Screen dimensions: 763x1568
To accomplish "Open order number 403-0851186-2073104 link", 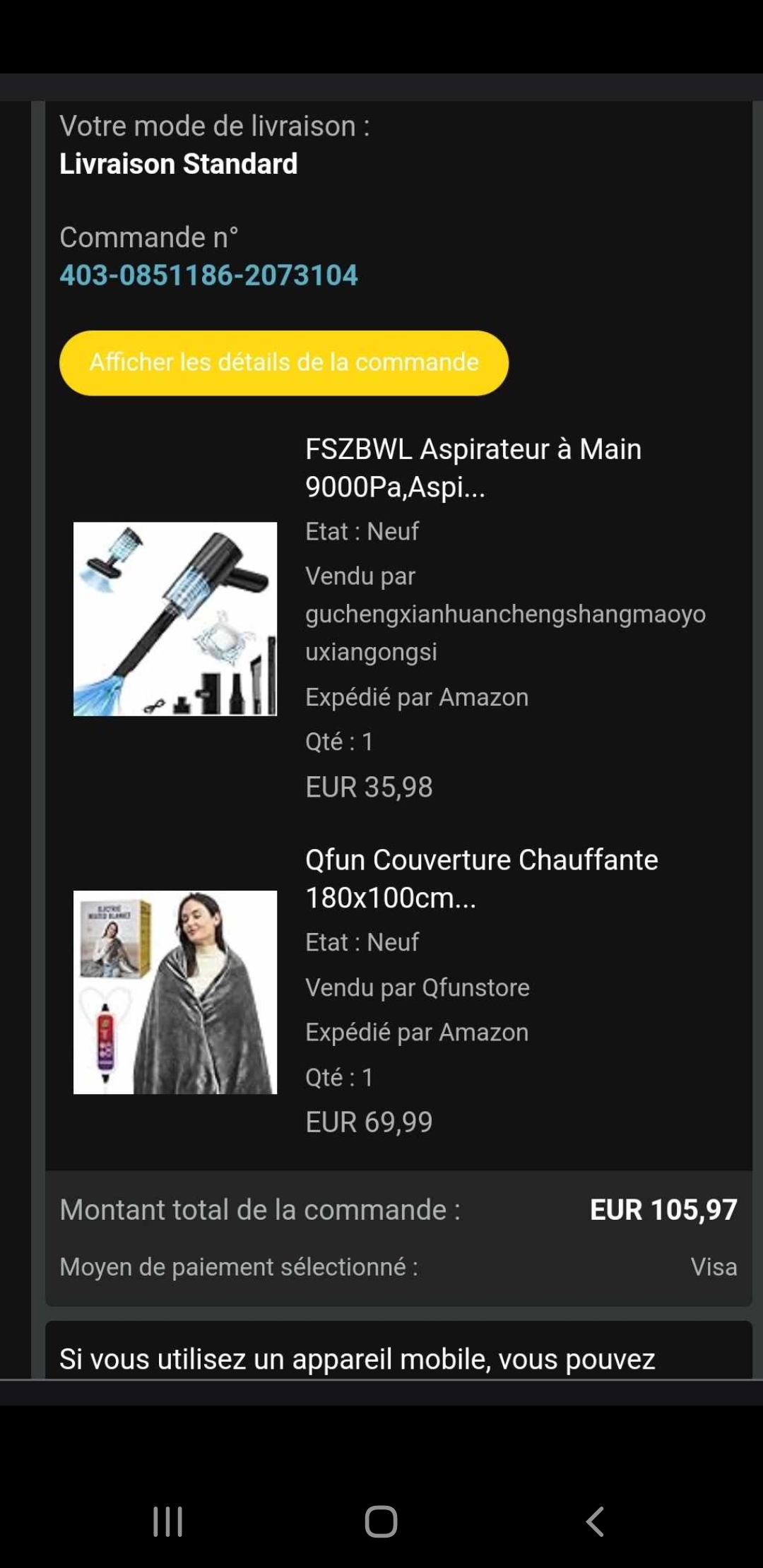I will point(208,275).
